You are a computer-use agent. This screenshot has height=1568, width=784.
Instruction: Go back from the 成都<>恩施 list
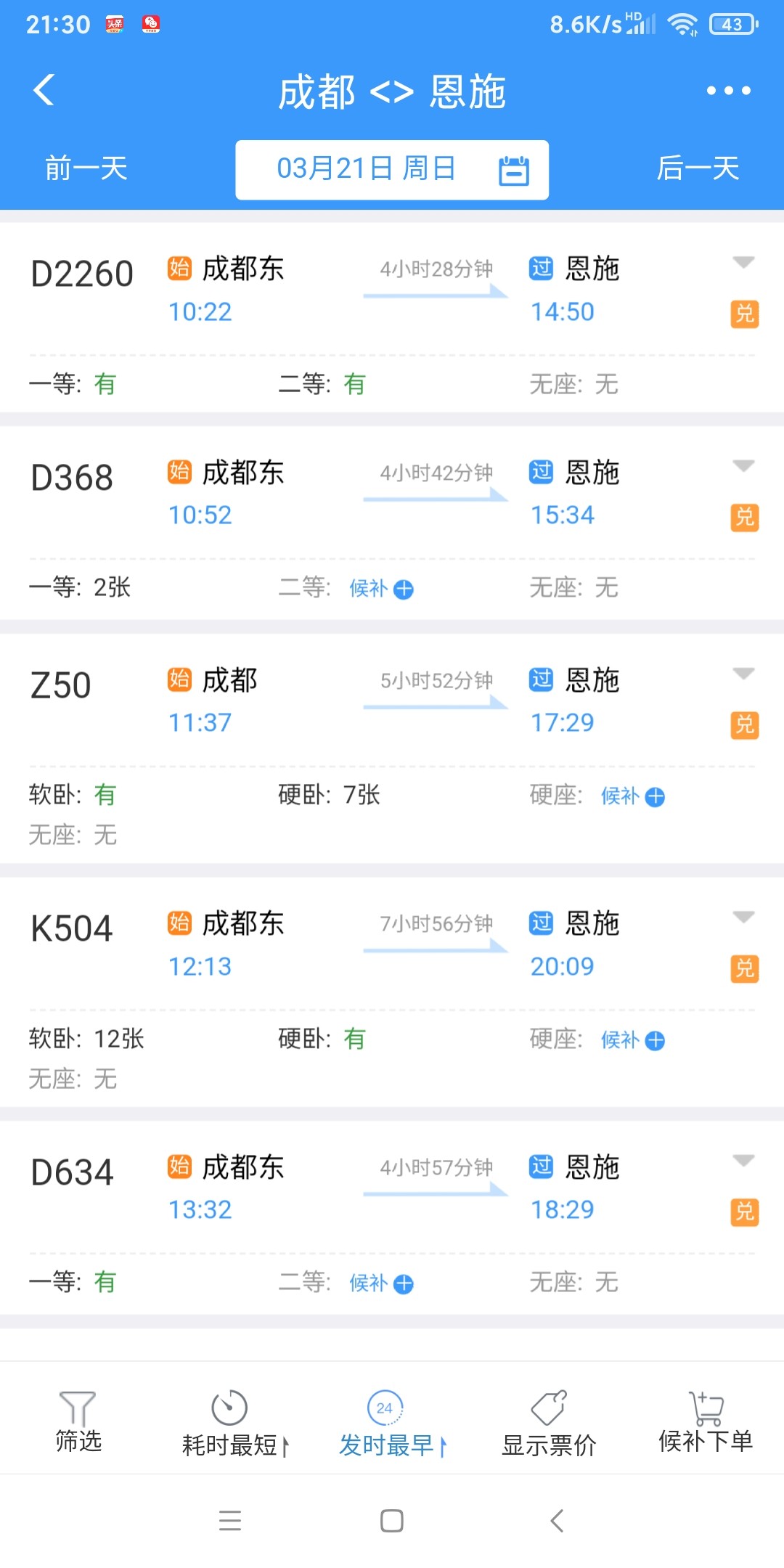[x=44, y=91]
